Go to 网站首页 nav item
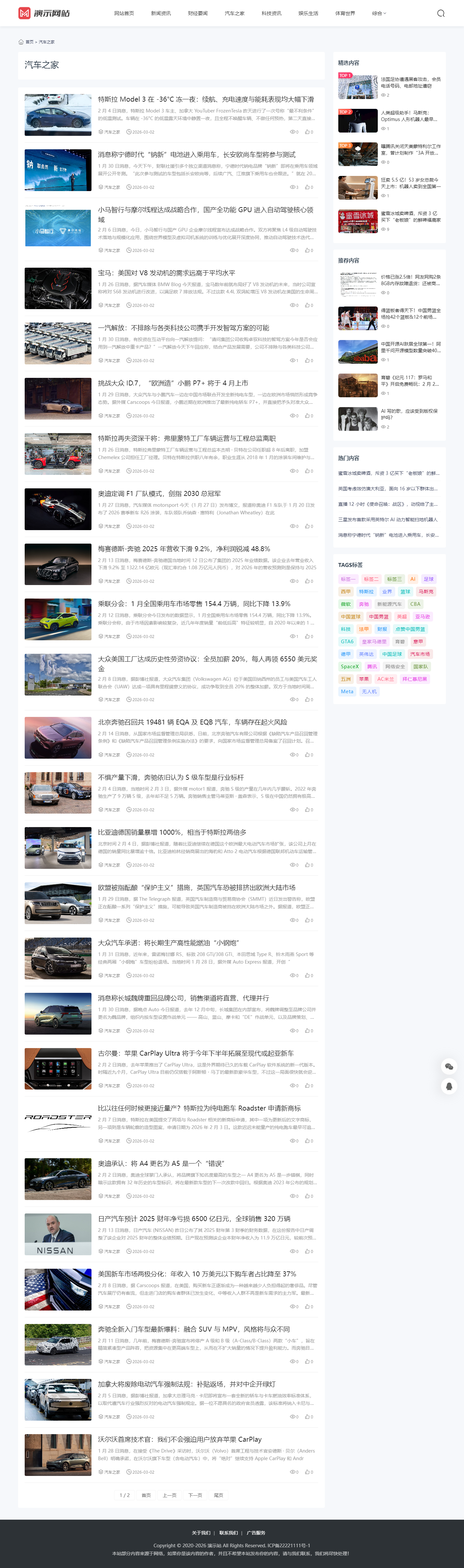The height and width of the screenshot is (1568, 464). coord(124,13)
